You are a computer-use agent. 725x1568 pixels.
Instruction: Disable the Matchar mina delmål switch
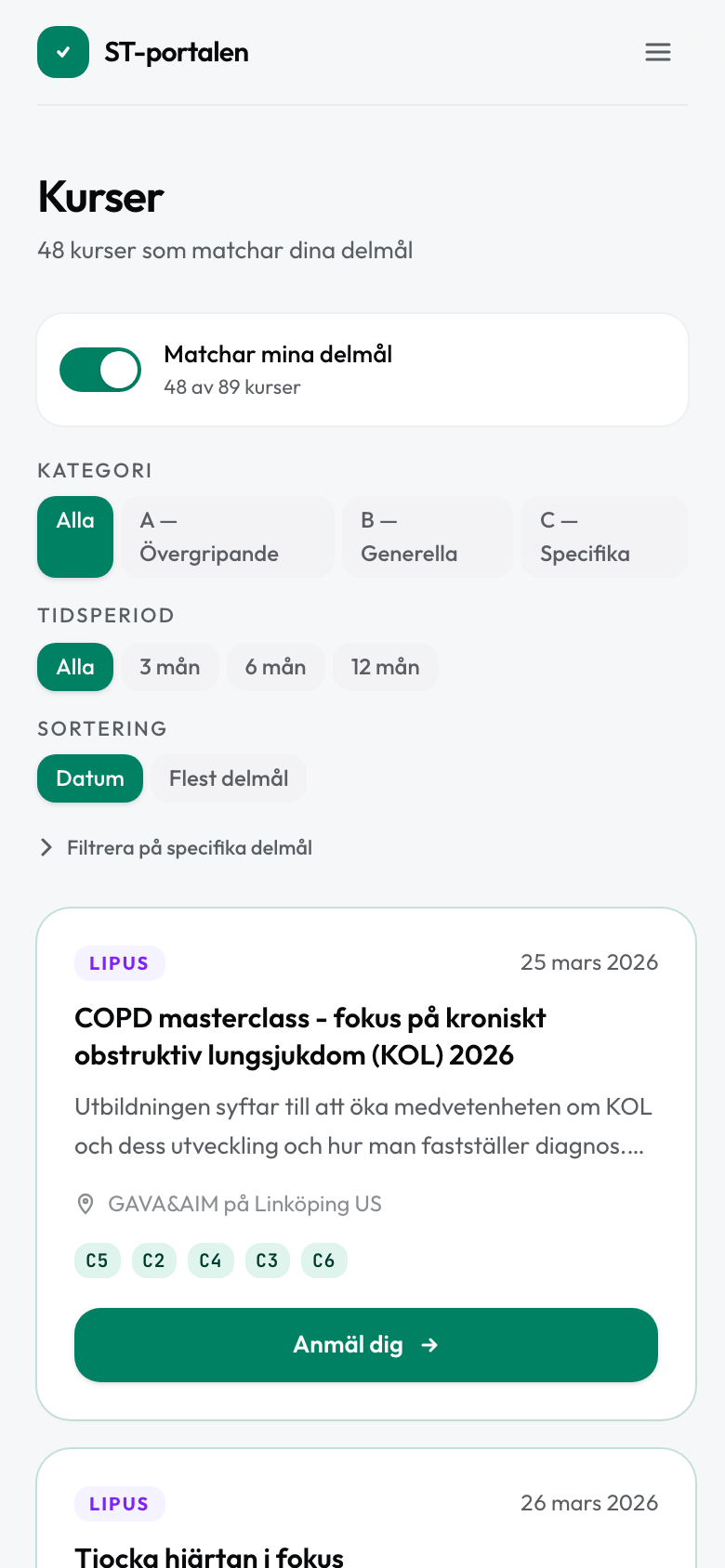(x=100, y=369)
